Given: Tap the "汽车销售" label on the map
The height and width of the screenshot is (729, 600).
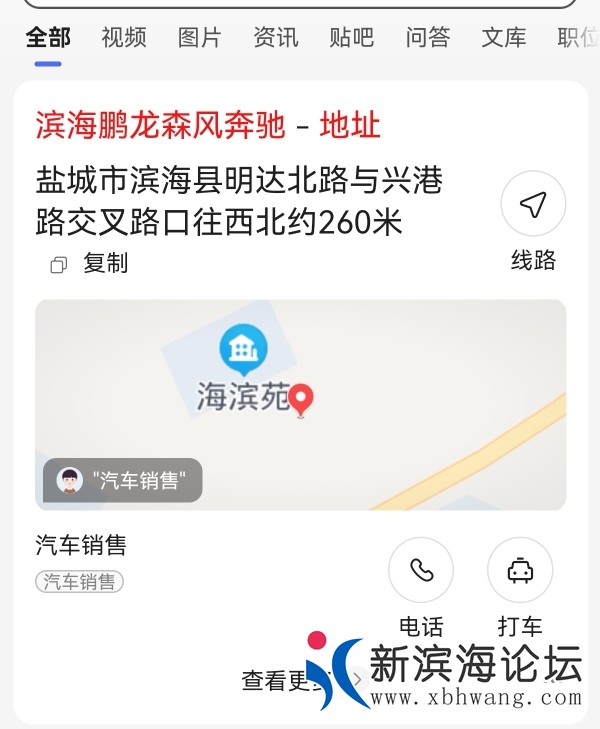Looking at the screenshot, I should 123,480.
